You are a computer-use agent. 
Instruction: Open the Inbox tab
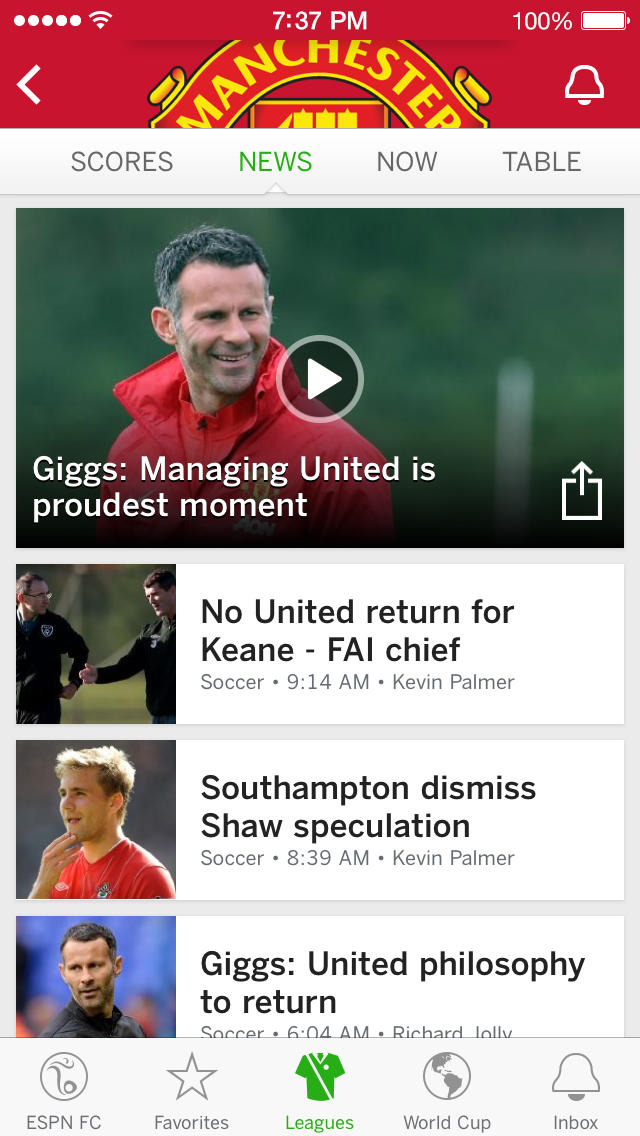[575, 1092]
